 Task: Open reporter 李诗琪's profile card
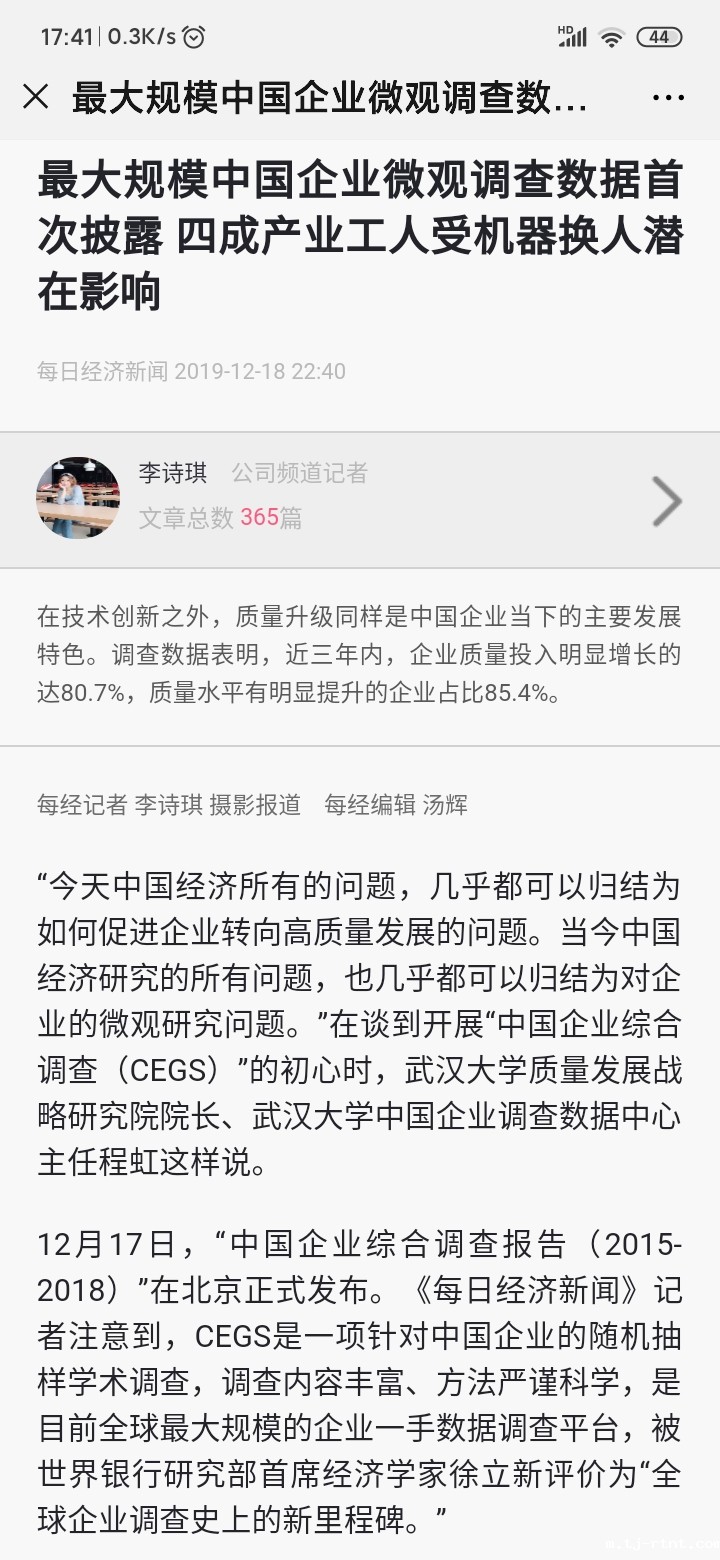pyautogui.click(x=360, y=500)
